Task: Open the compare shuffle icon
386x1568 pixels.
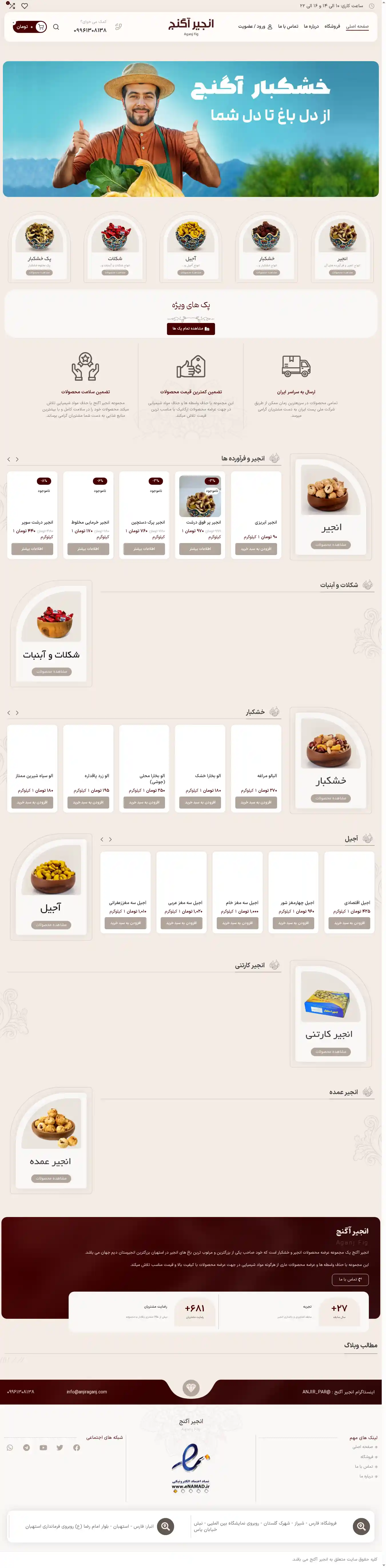Action: pos(11,5)
